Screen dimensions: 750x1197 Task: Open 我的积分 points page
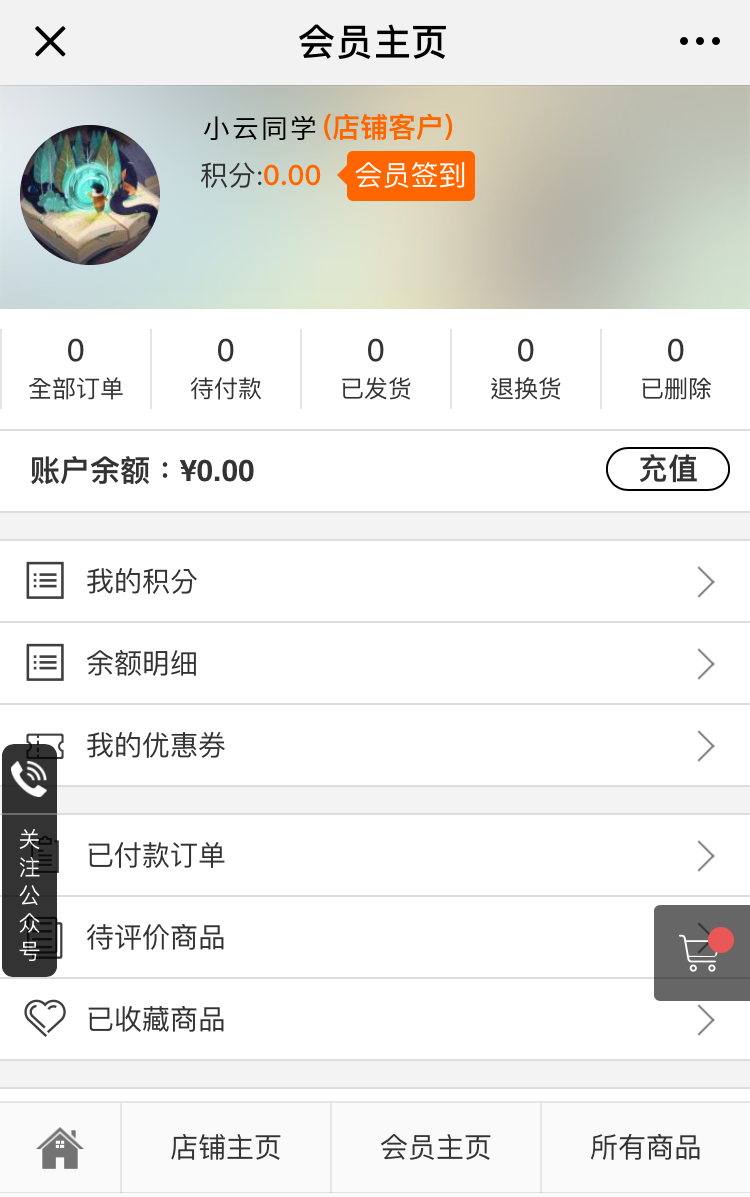(375, 581)
